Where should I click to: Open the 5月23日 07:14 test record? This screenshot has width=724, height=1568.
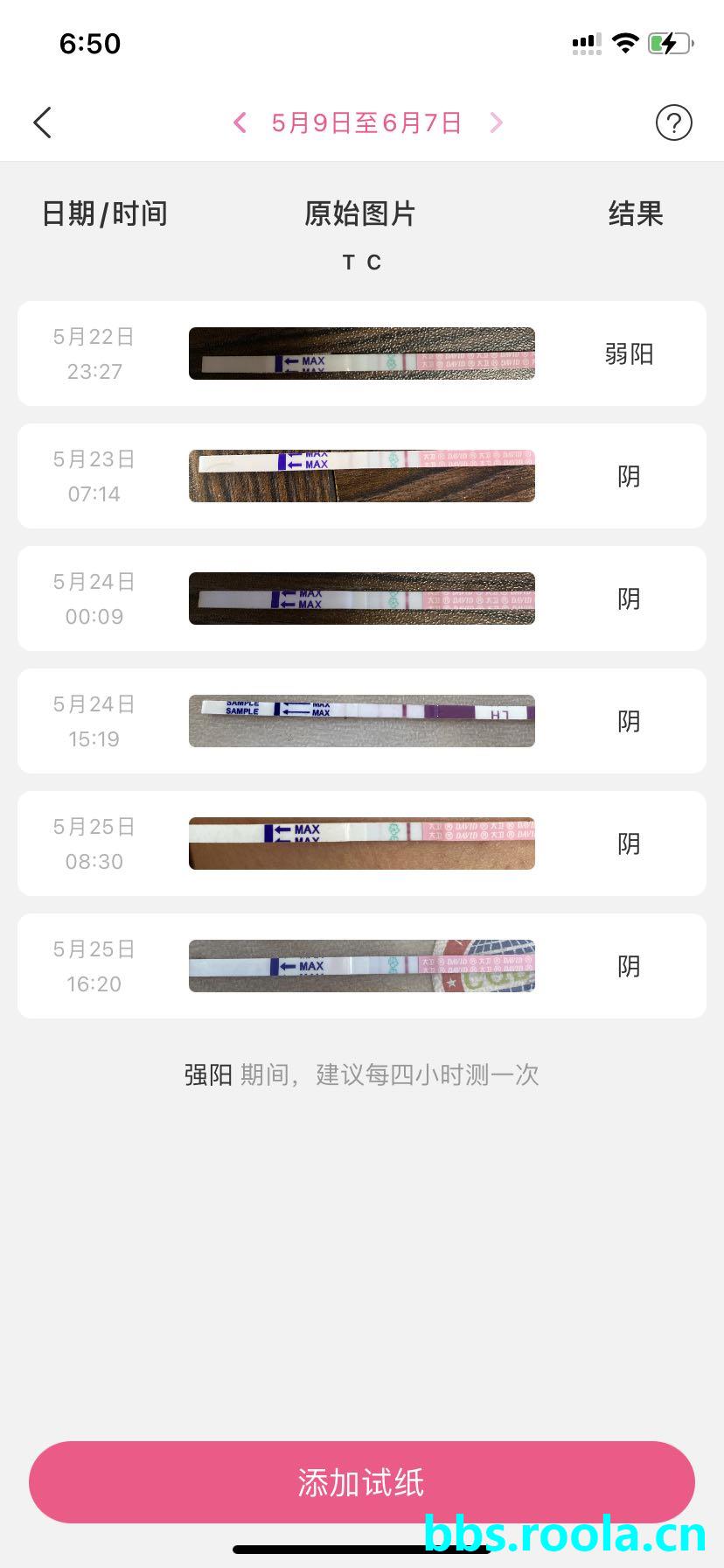point(361,476)
